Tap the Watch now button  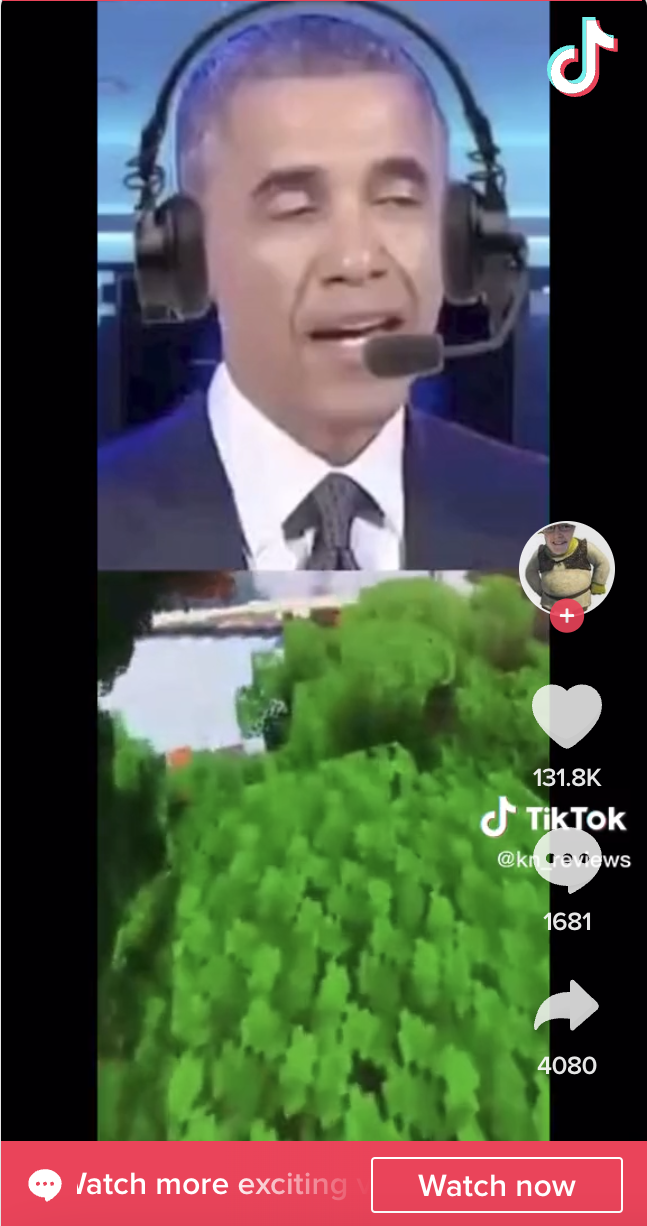(496, 1186)
